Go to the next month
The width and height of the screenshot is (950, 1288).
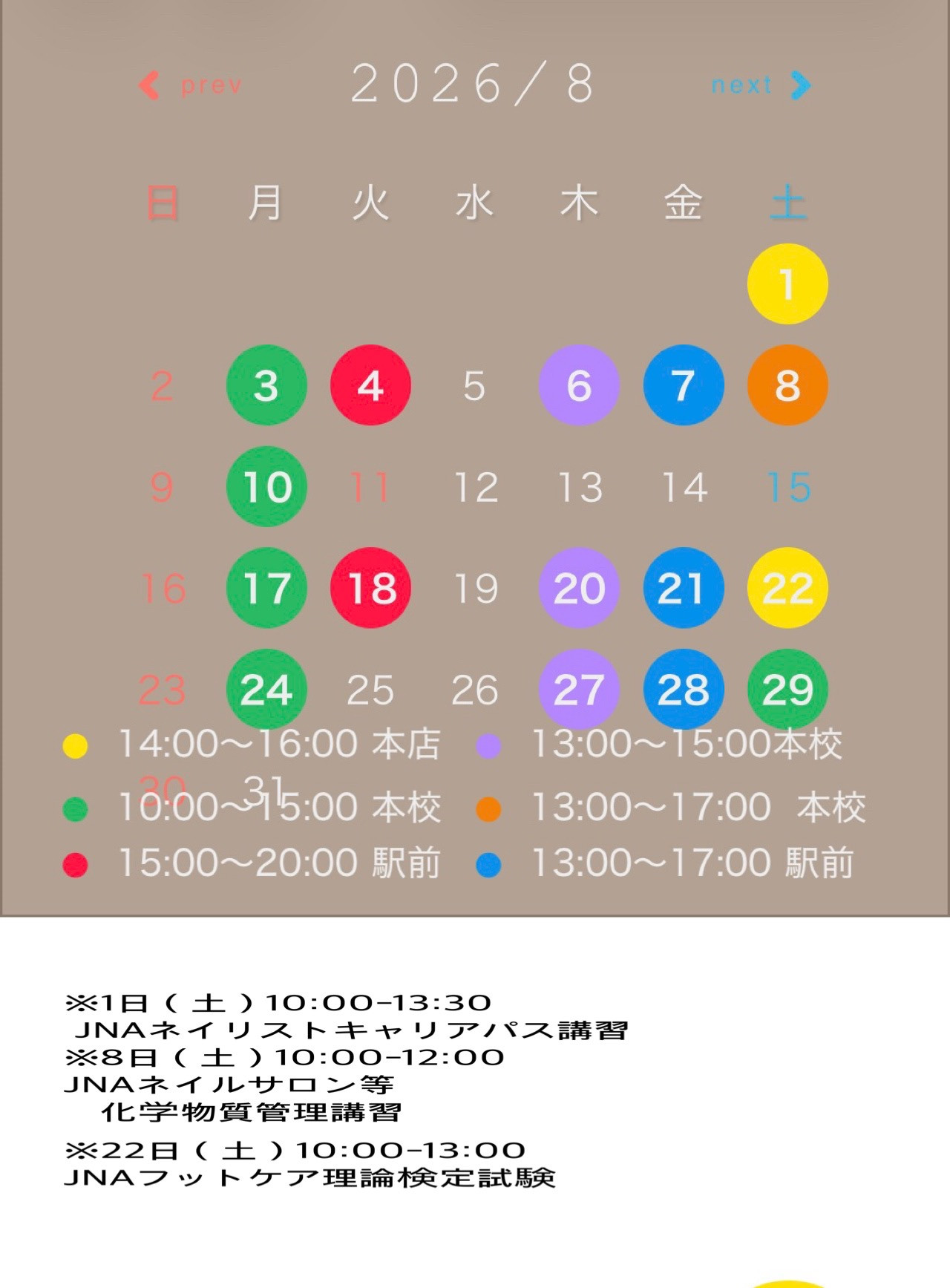click(x=761, y=85)
